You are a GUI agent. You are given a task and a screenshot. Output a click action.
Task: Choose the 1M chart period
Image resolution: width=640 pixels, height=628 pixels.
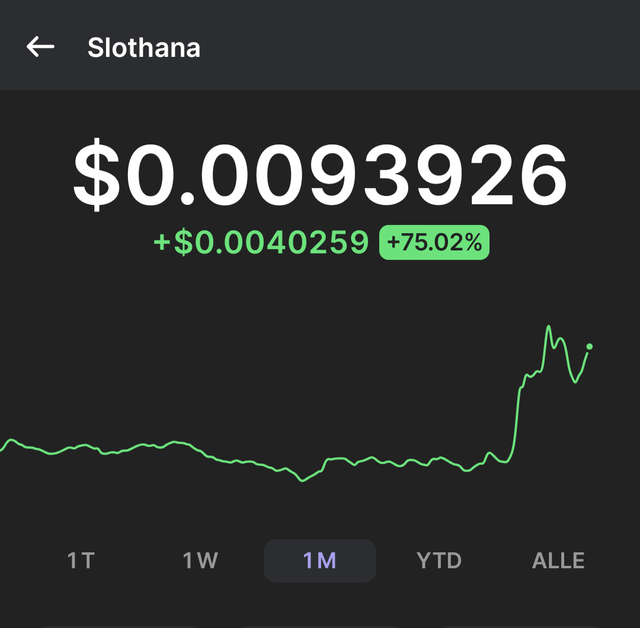coord(319,560)
